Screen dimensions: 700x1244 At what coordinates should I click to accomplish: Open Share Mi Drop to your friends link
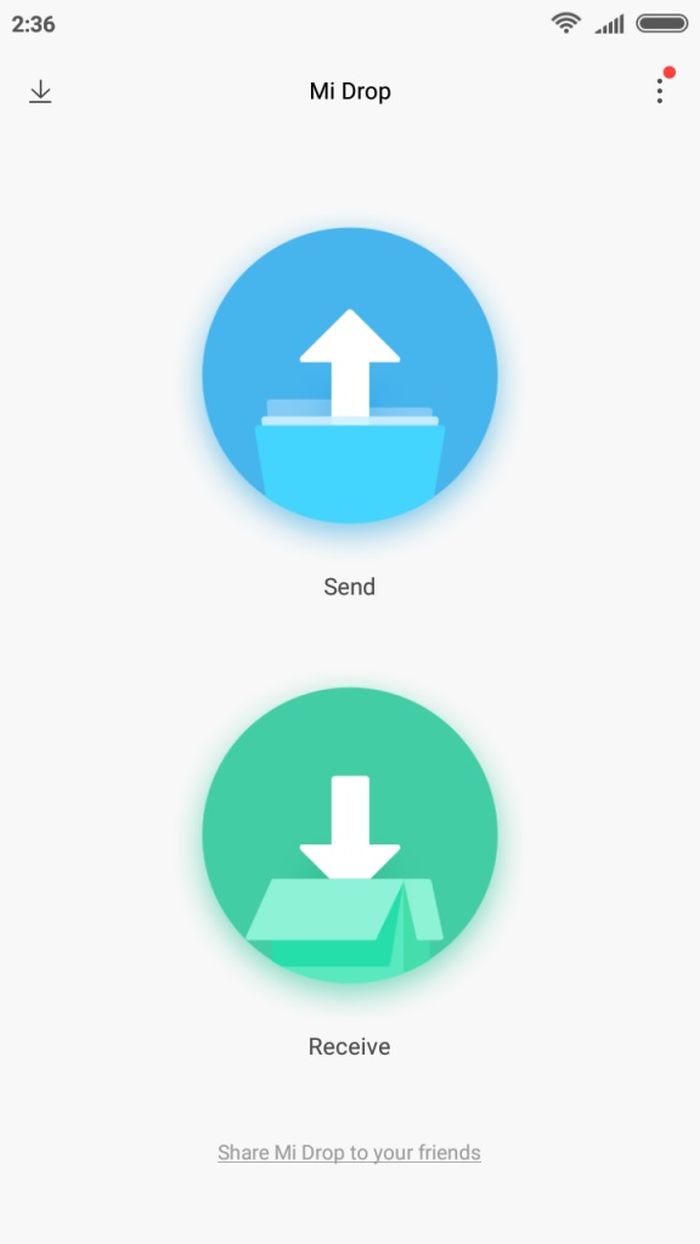[x=349, y=1152]
